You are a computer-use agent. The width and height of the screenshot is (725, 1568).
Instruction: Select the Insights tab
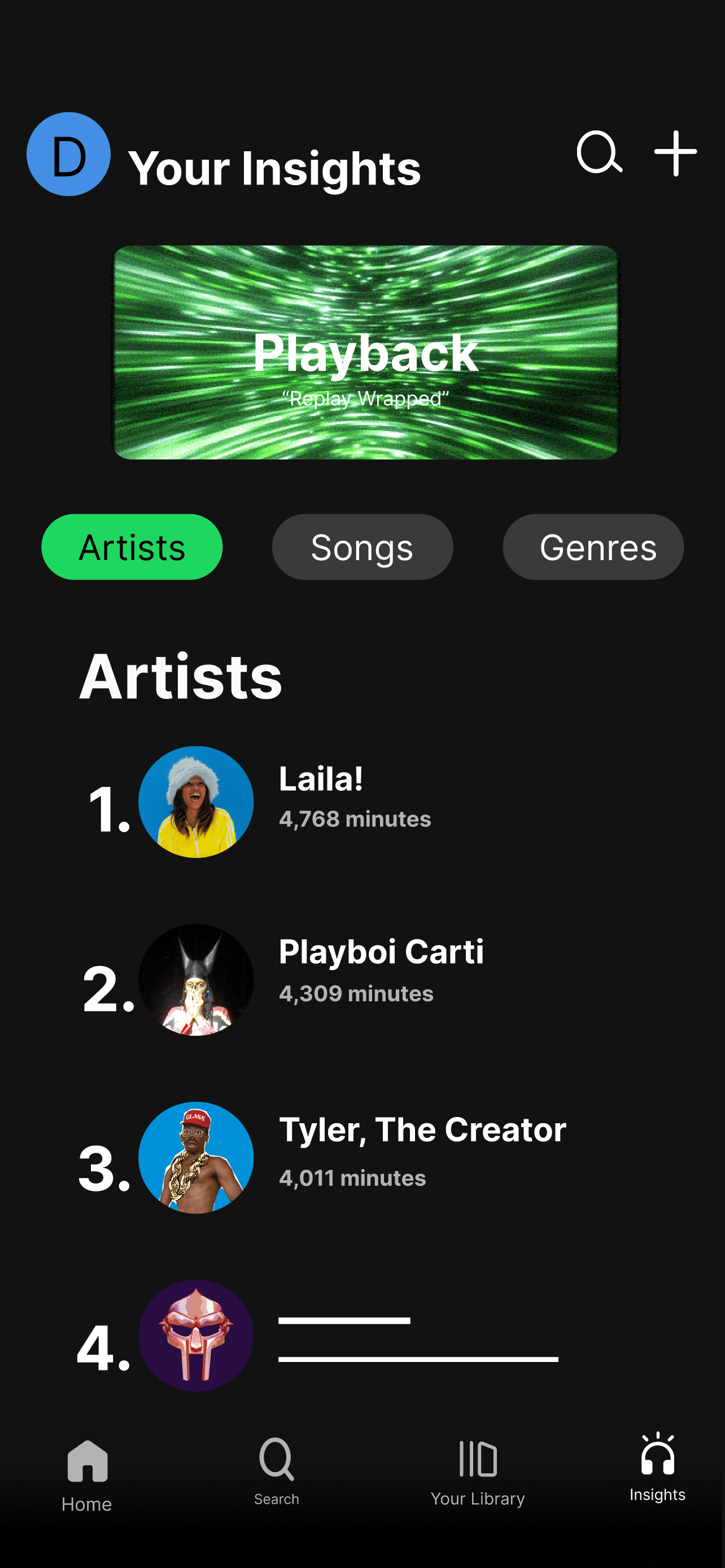tap(657, 1467)
